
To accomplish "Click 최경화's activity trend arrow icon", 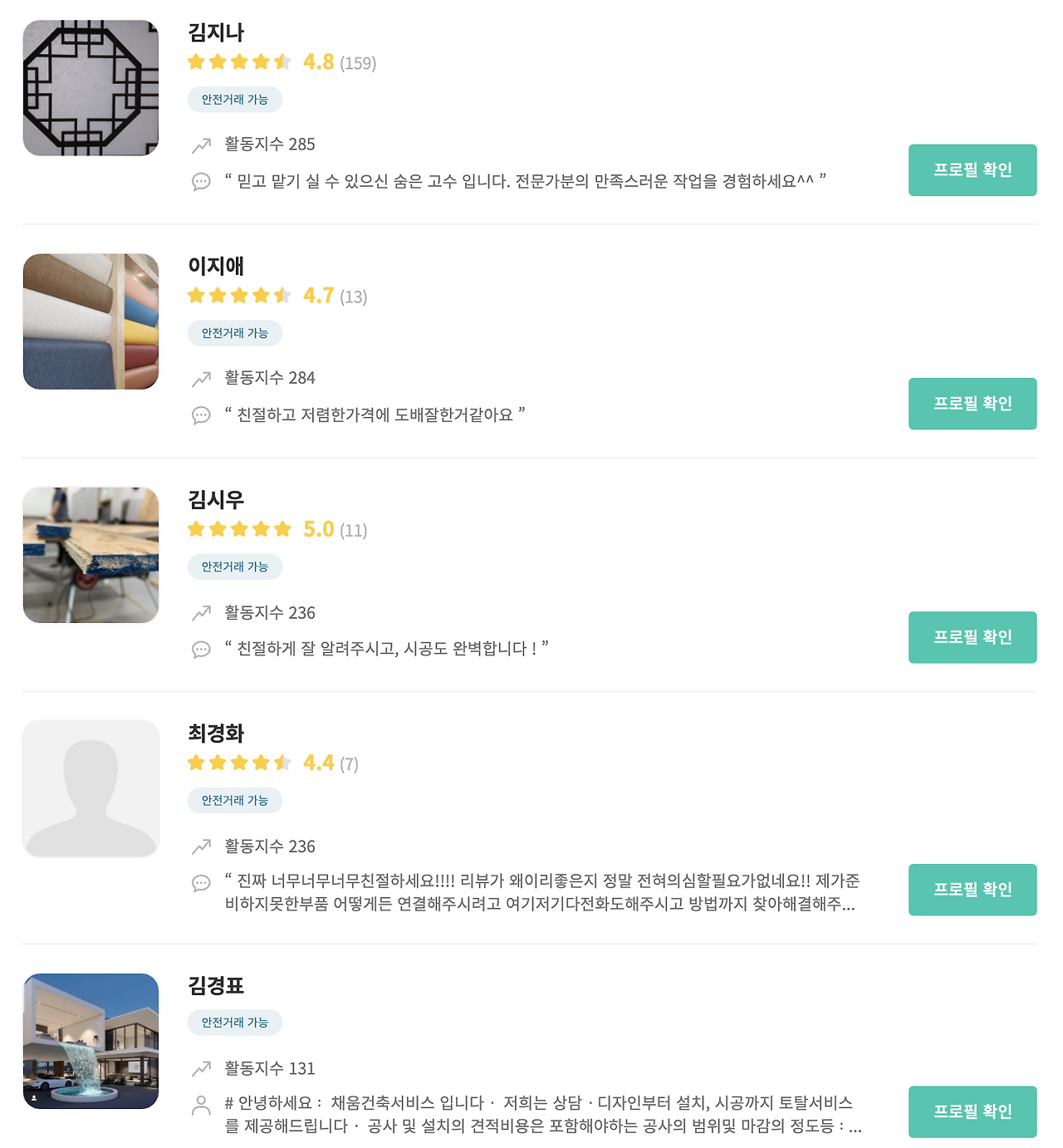I will click(200, 846).
